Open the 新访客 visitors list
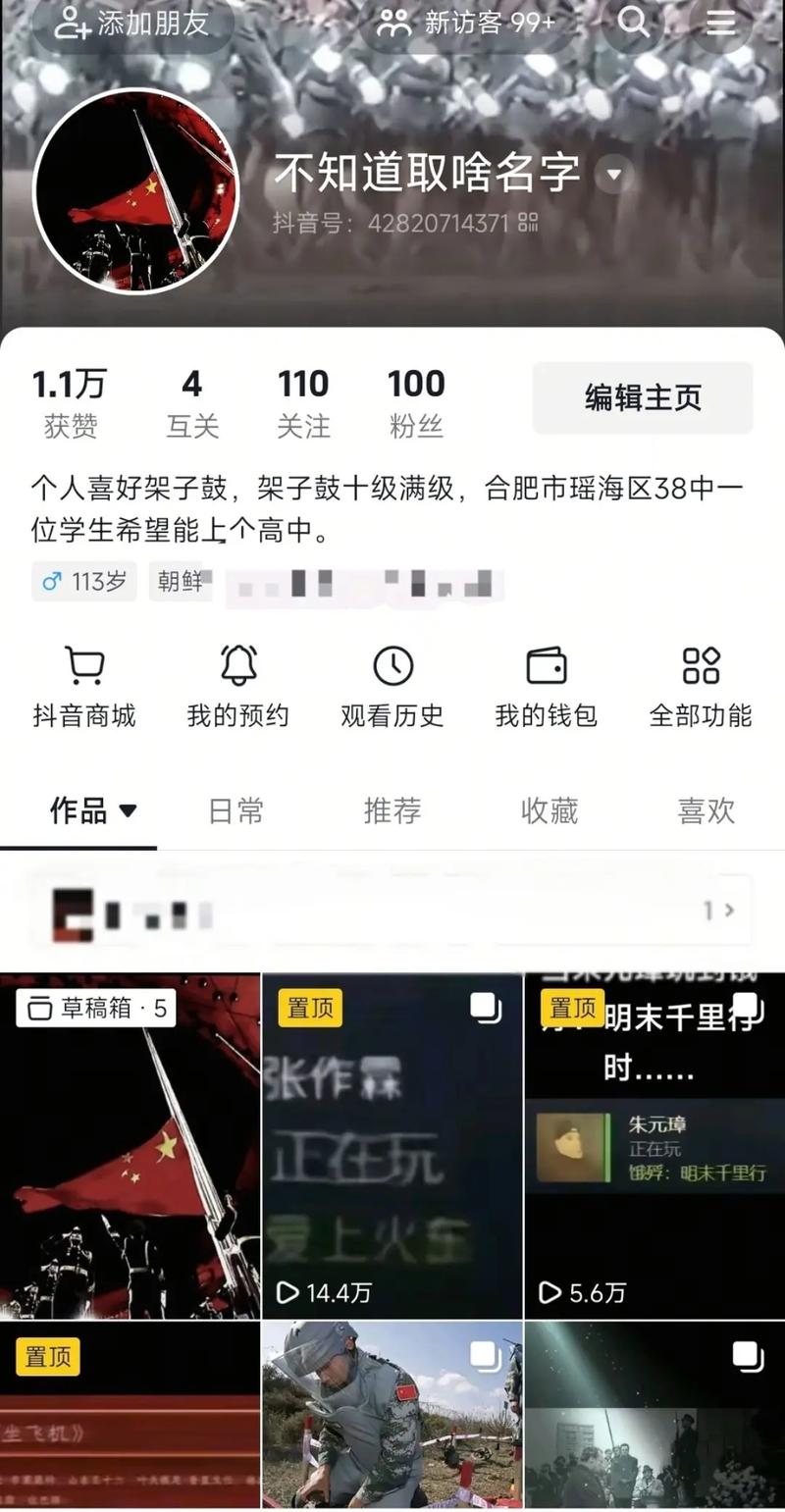The height and width of the screenshot is (1512, 785). click(466, 23)
